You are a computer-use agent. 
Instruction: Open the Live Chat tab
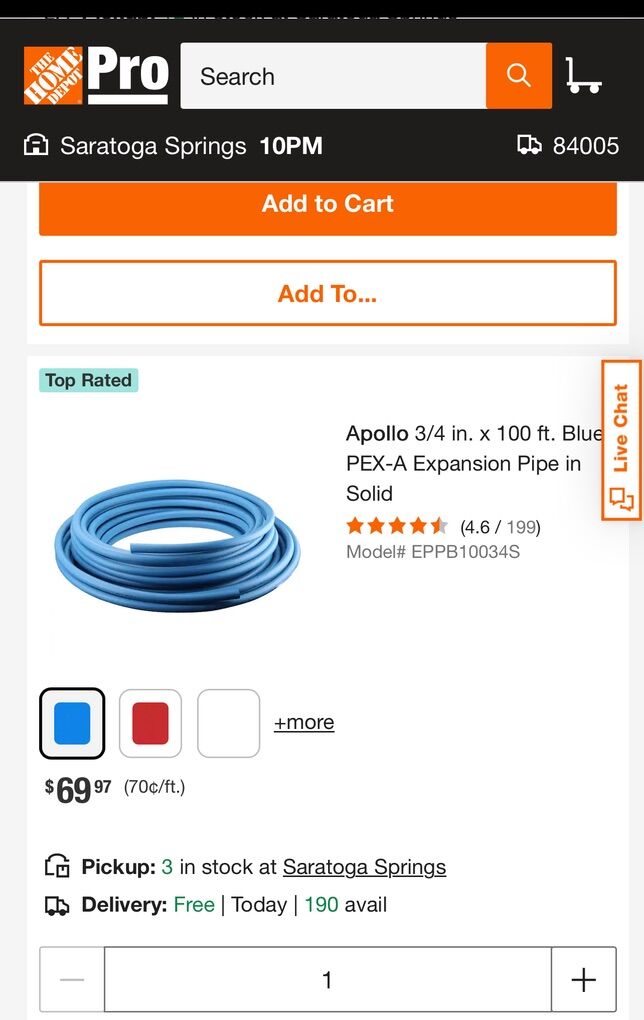[621, 440]
